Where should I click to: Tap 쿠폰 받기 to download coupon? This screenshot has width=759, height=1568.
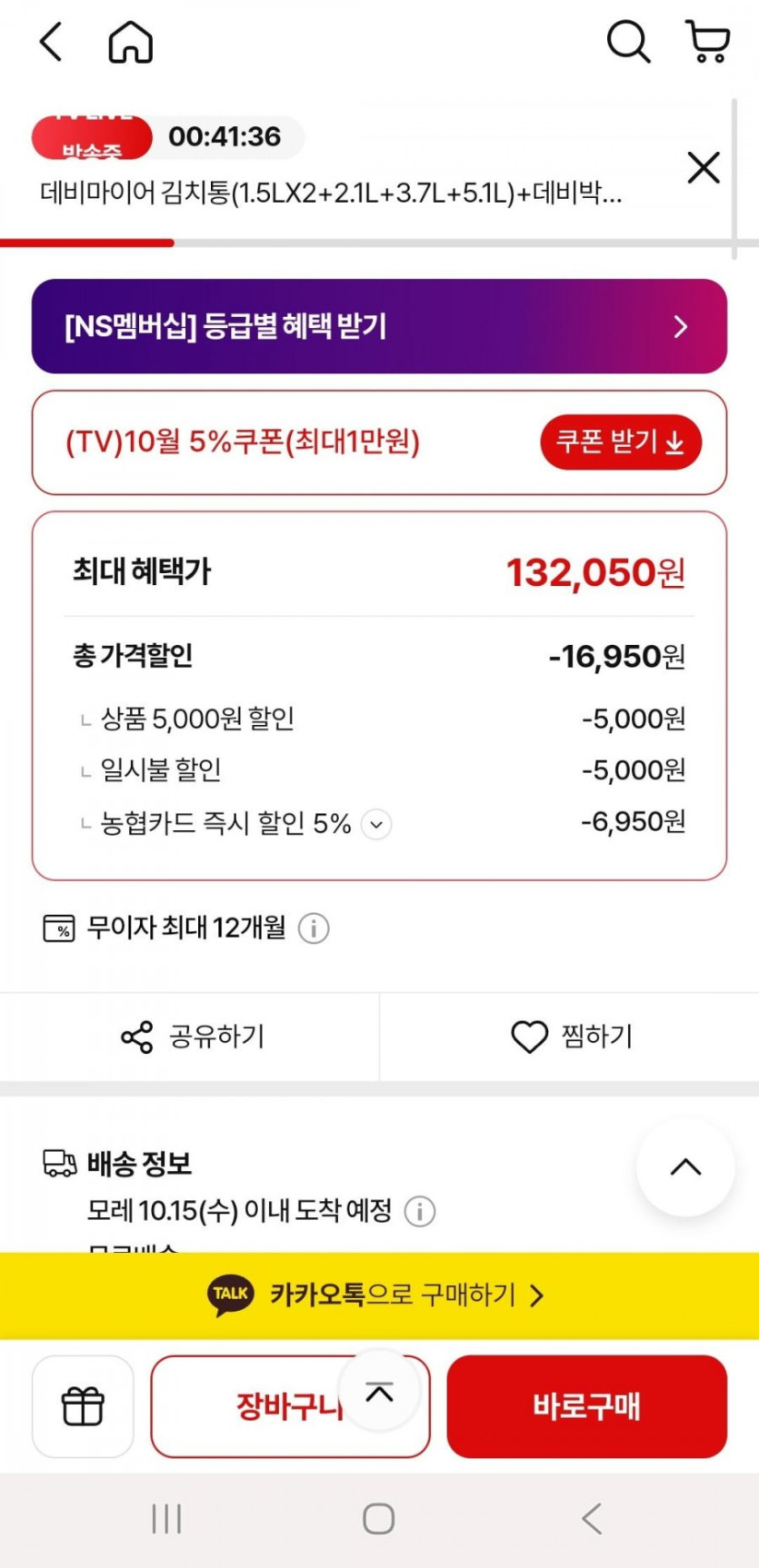click(x=620, y=442)
